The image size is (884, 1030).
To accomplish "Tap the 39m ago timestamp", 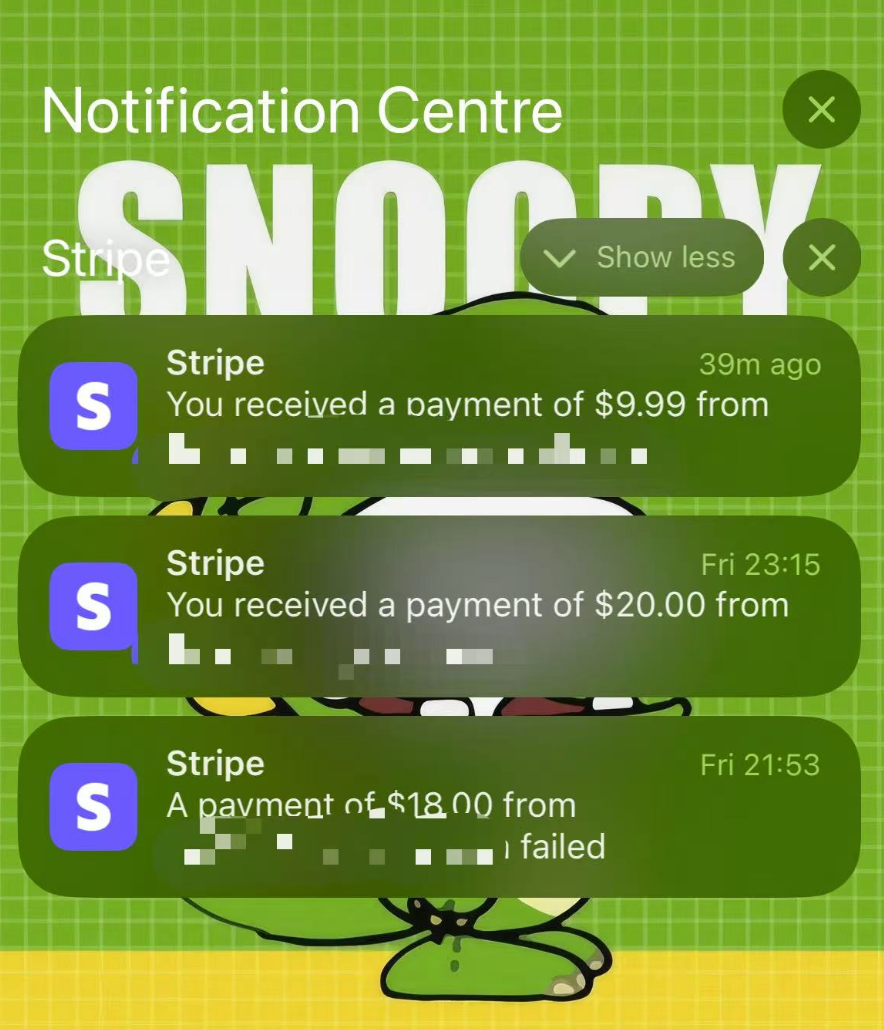I will click(x=762, y=366).
